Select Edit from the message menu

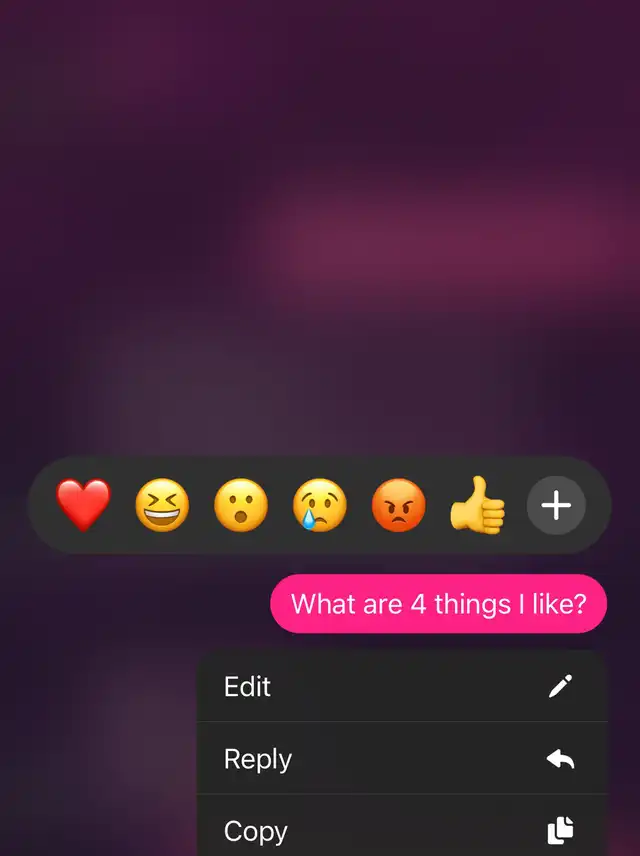402,686
